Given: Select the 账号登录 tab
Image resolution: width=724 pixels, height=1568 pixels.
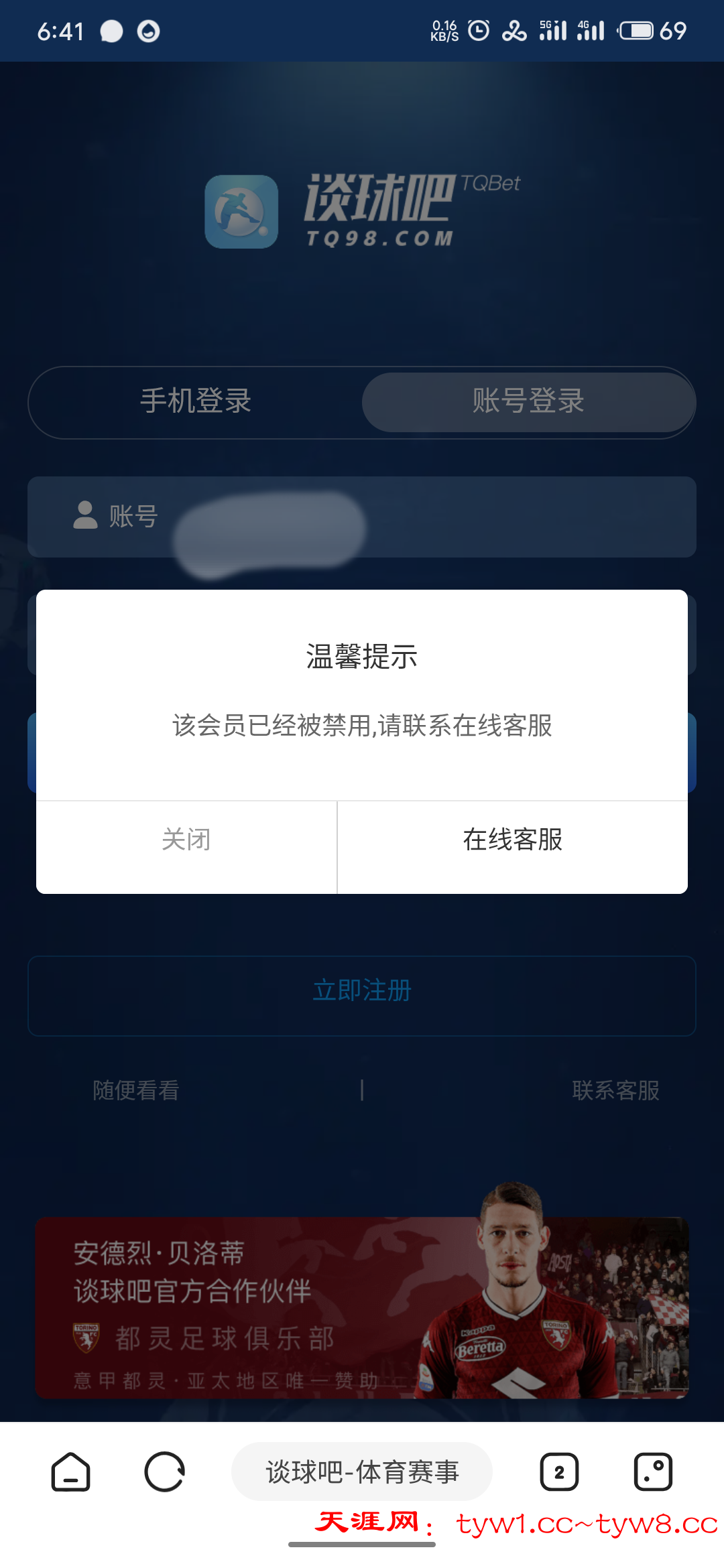Looking at the screenshot, I should point(528,401).
